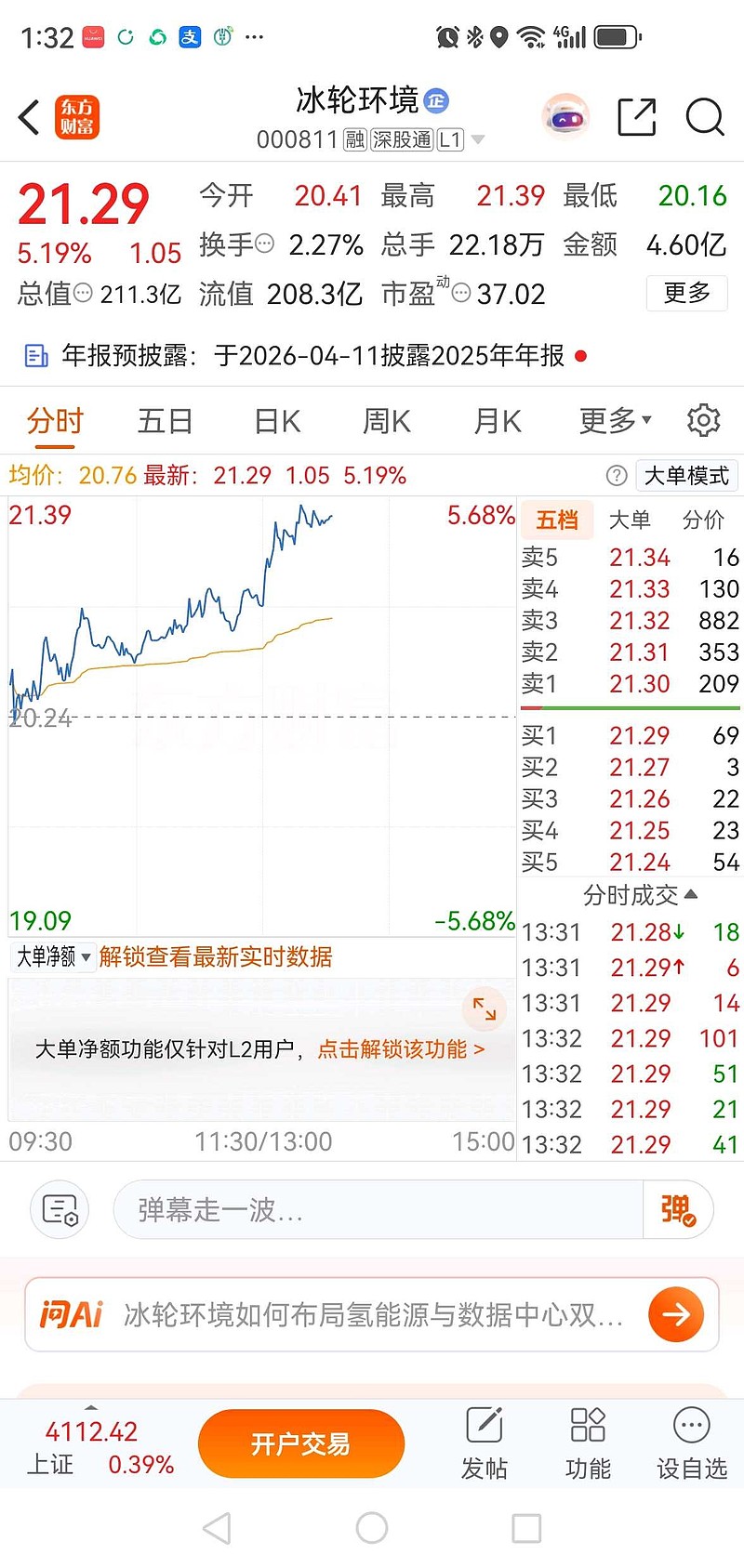Tap the AI assistant avatar icon
The height and width of the screenshot is (1568, 744).
(565, 116)
